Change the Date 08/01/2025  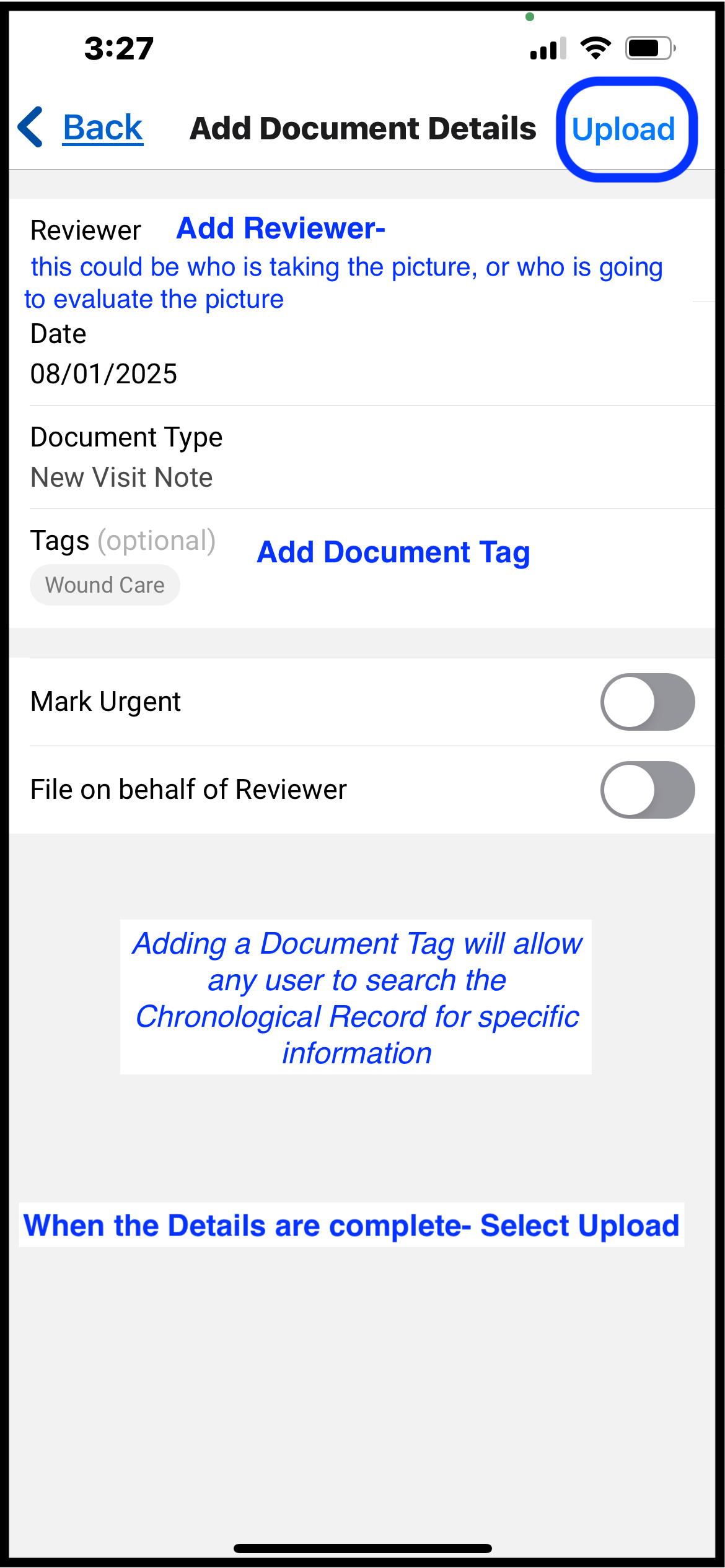362,354
